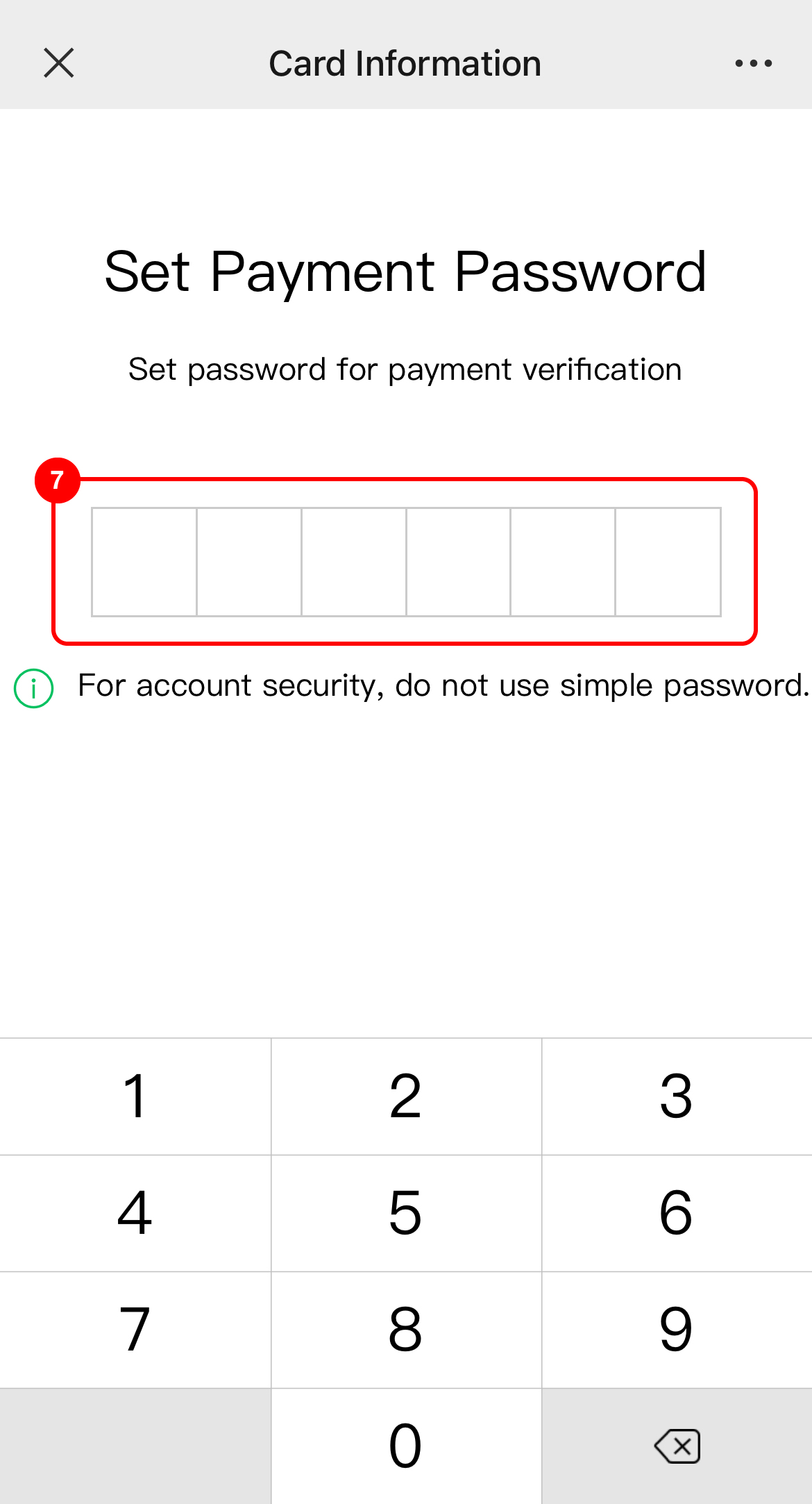Enter digit 3 on the keypad
Viewport: 812px width, 1504px height.
pos(677,1096)
